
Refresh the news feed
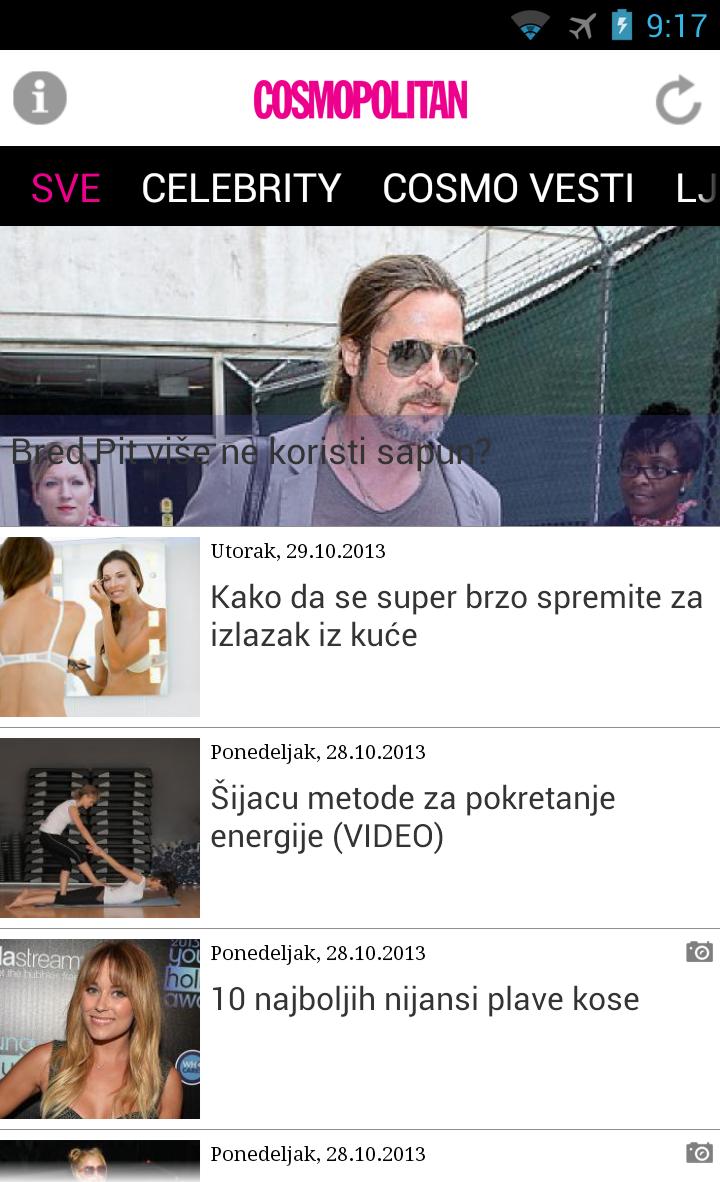pyautogui.click(x=678, y=99)
